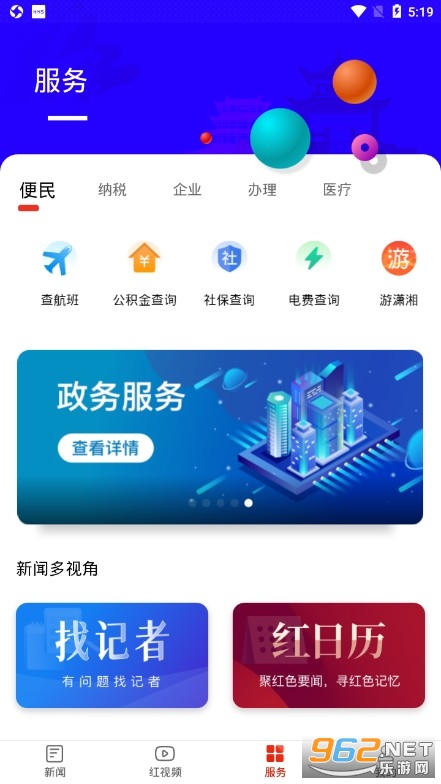Open the 找记者 card
The width and height of the screenshot is (441, 784).
pyautogui.click(x=112, y=655)
